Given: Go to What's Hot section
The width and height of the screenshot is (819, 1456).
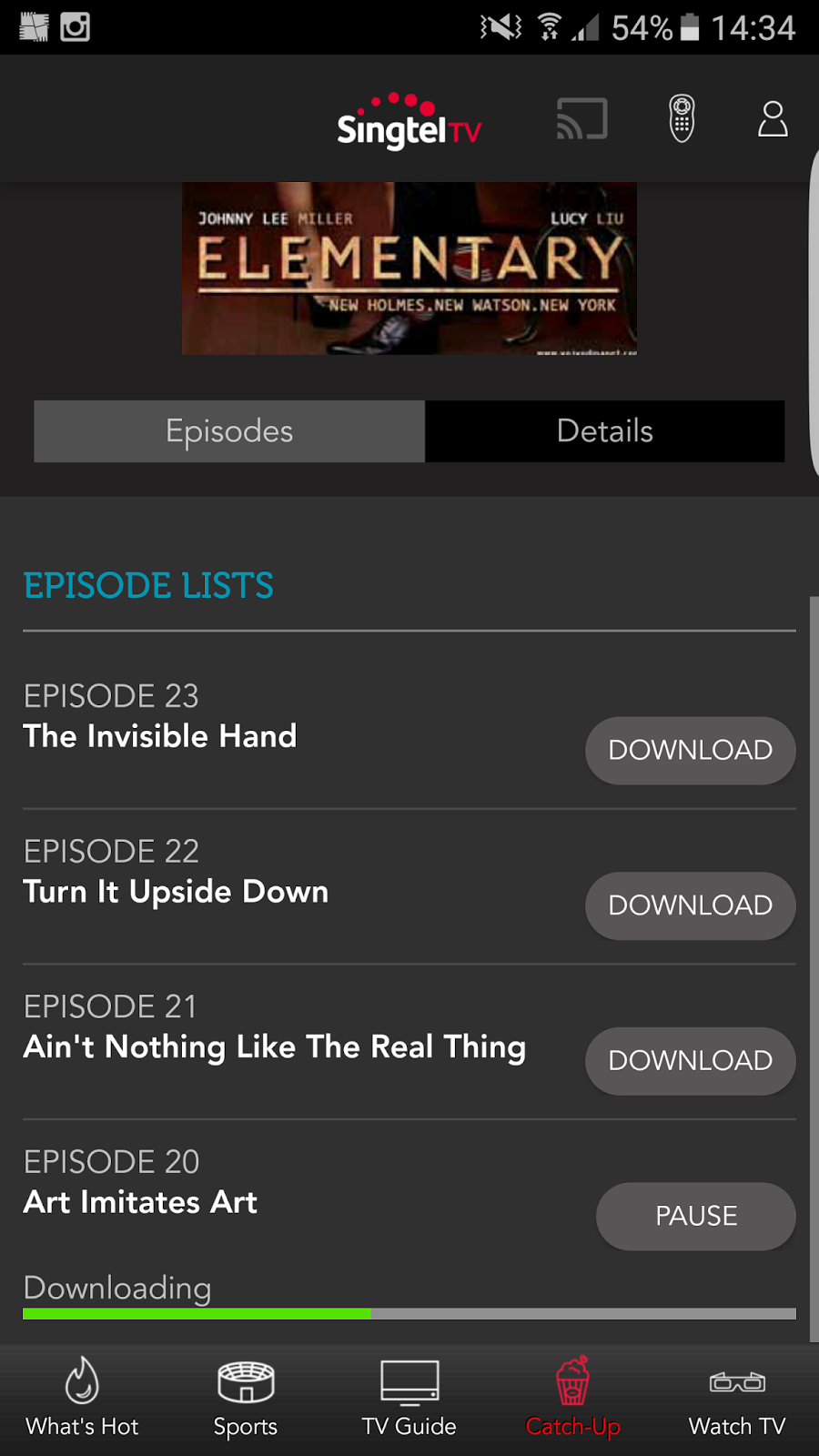Looking at the screenshot, I should click(x=82, y=1398).
